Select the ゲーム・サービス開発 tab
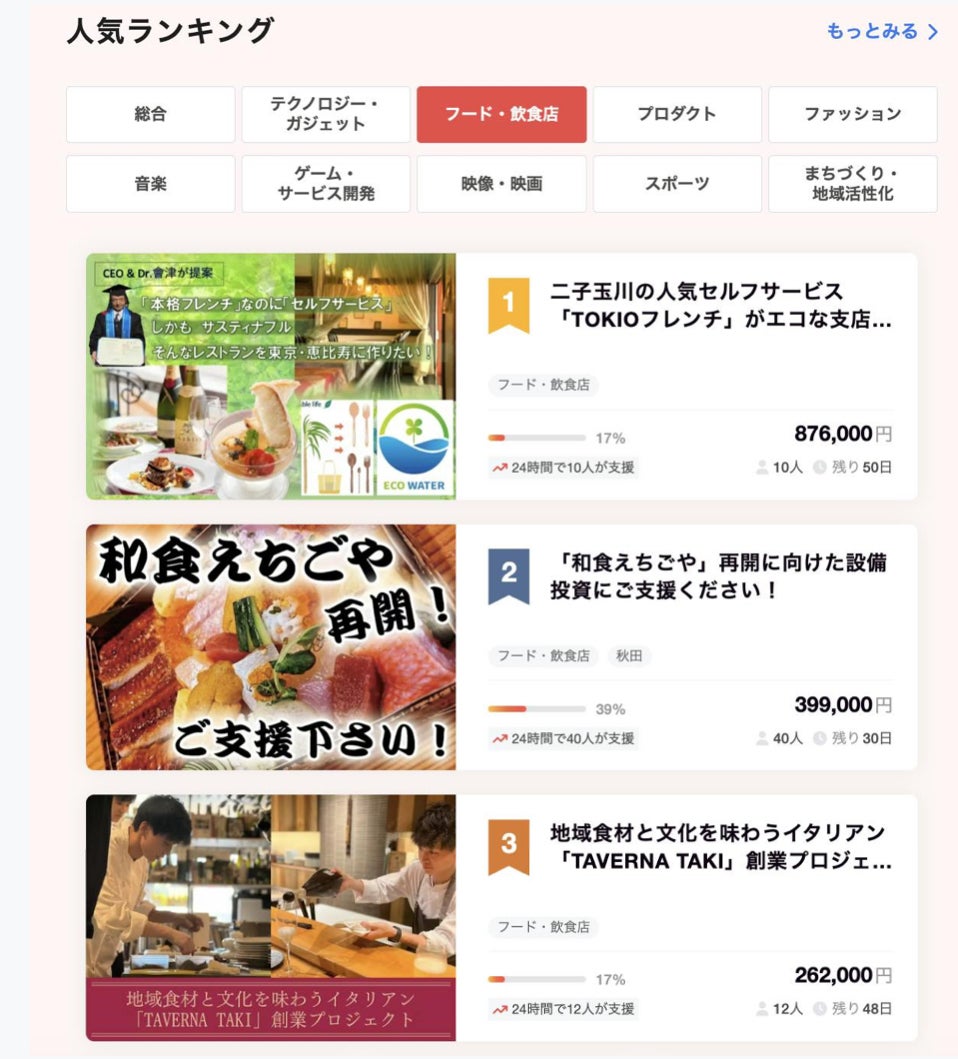This screenshot has width=958, height=1059. (x=326, y=184)
